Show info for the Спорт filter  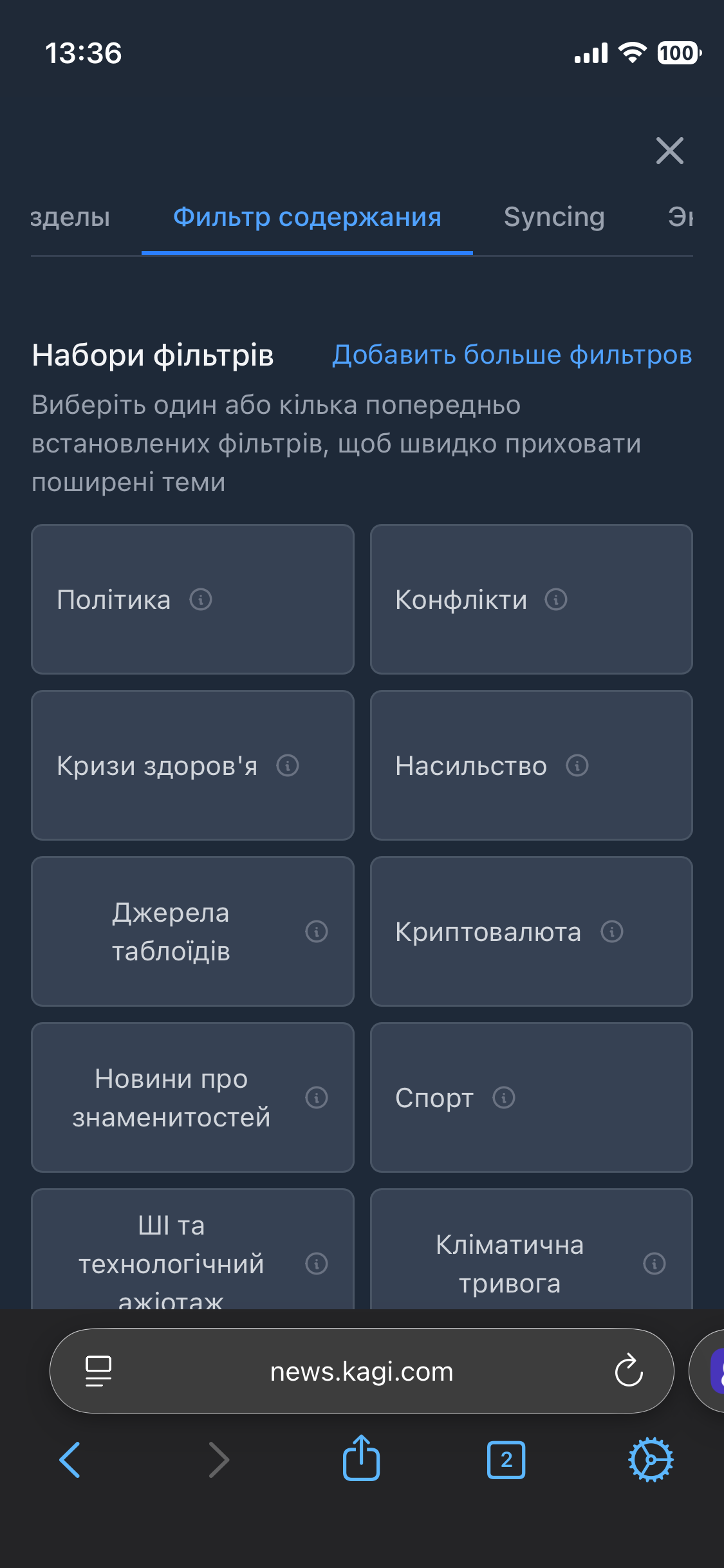[x=504, y=1097]
